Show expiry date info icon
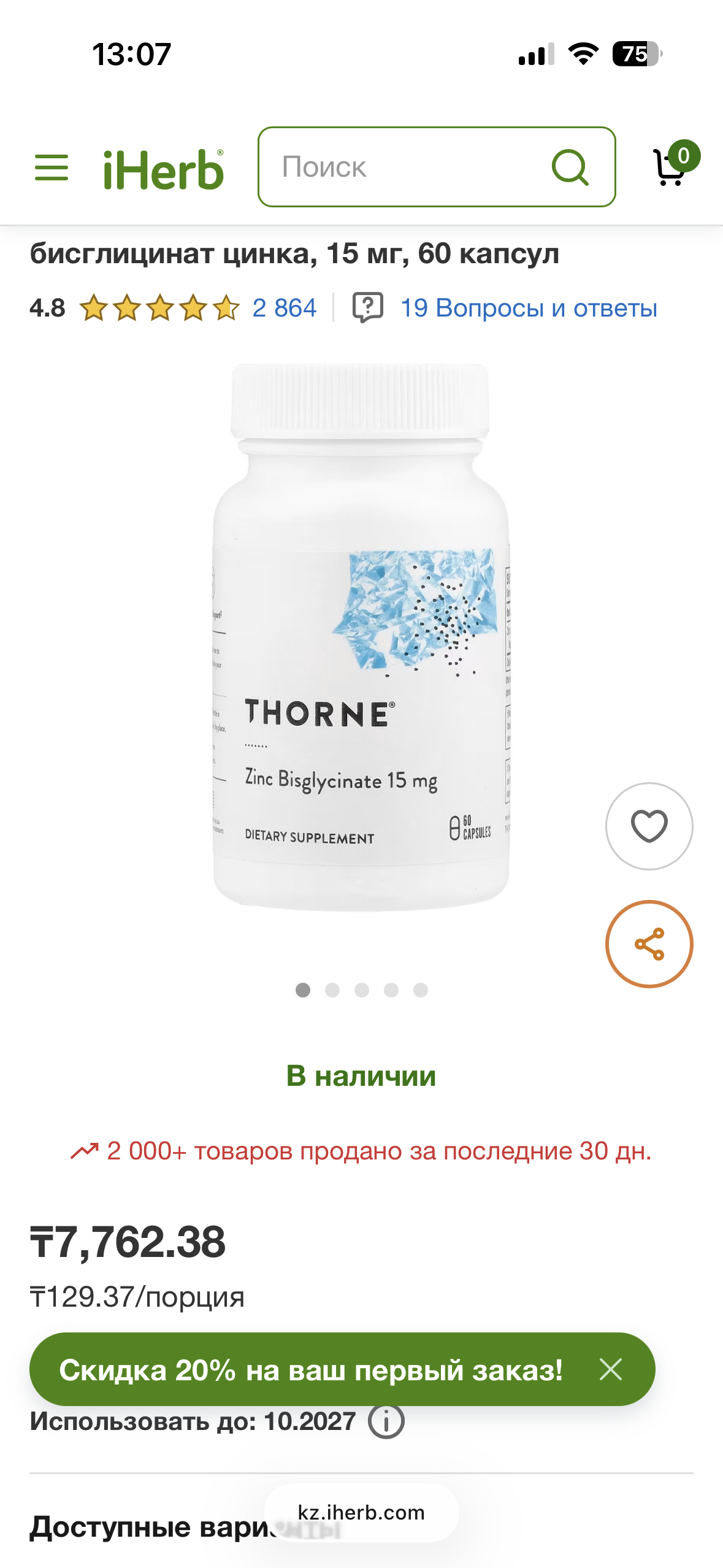 [x=386, y=1421]
